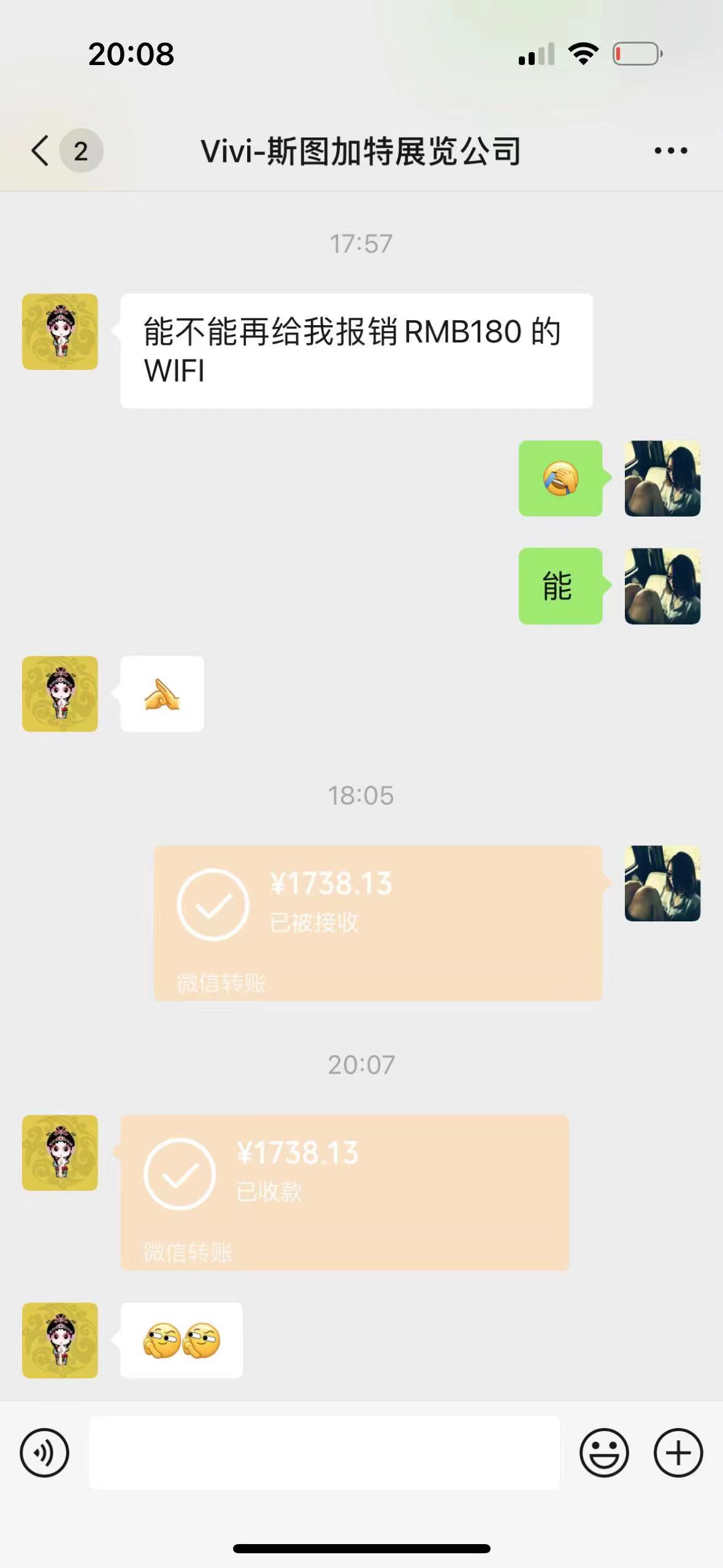Viewport: 723px width, 1568px height.
Task: Open the received transfer marked 已收款
Action: (345, 1192)
